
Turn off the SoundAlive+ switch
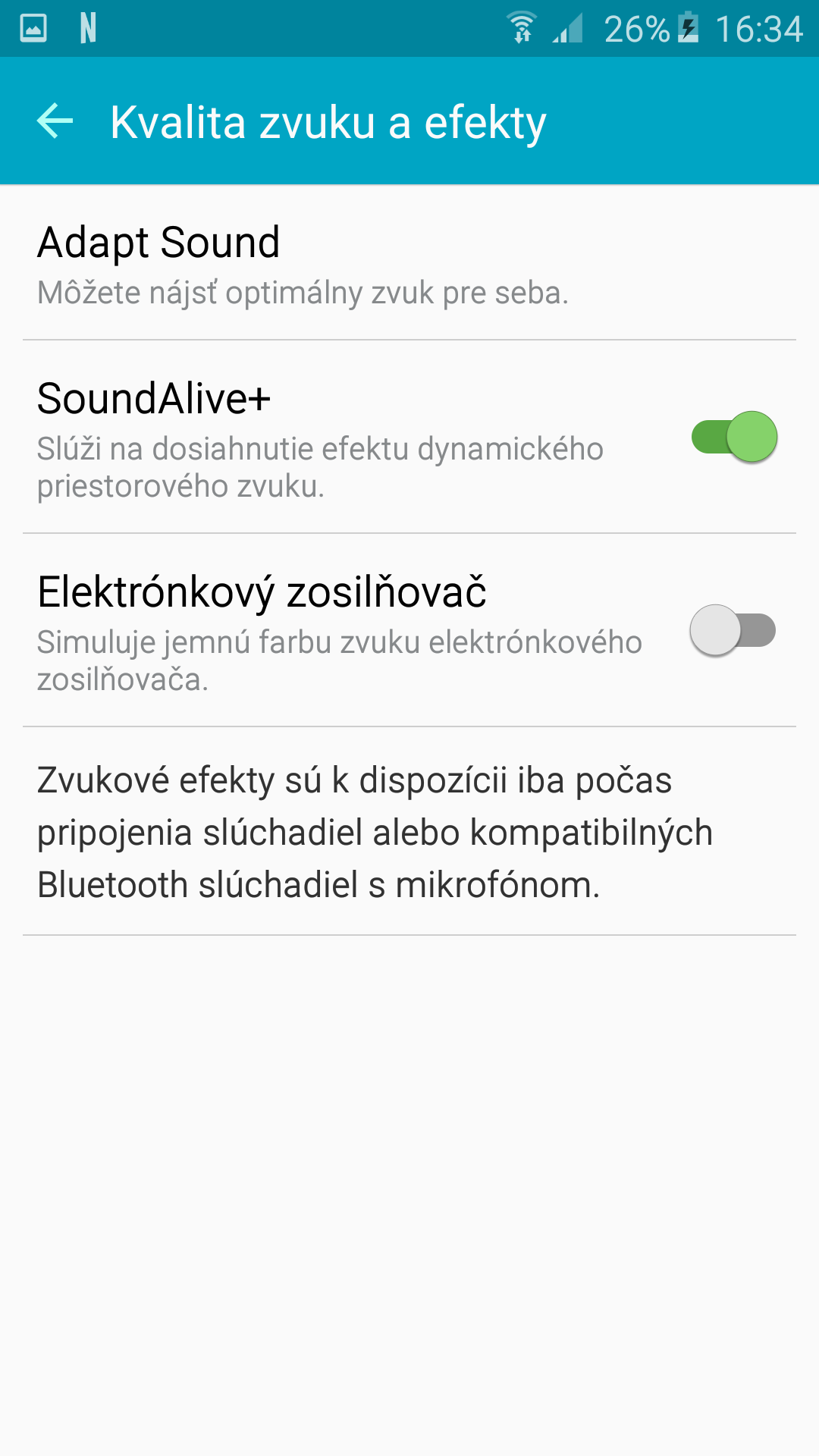coord(734,437)
